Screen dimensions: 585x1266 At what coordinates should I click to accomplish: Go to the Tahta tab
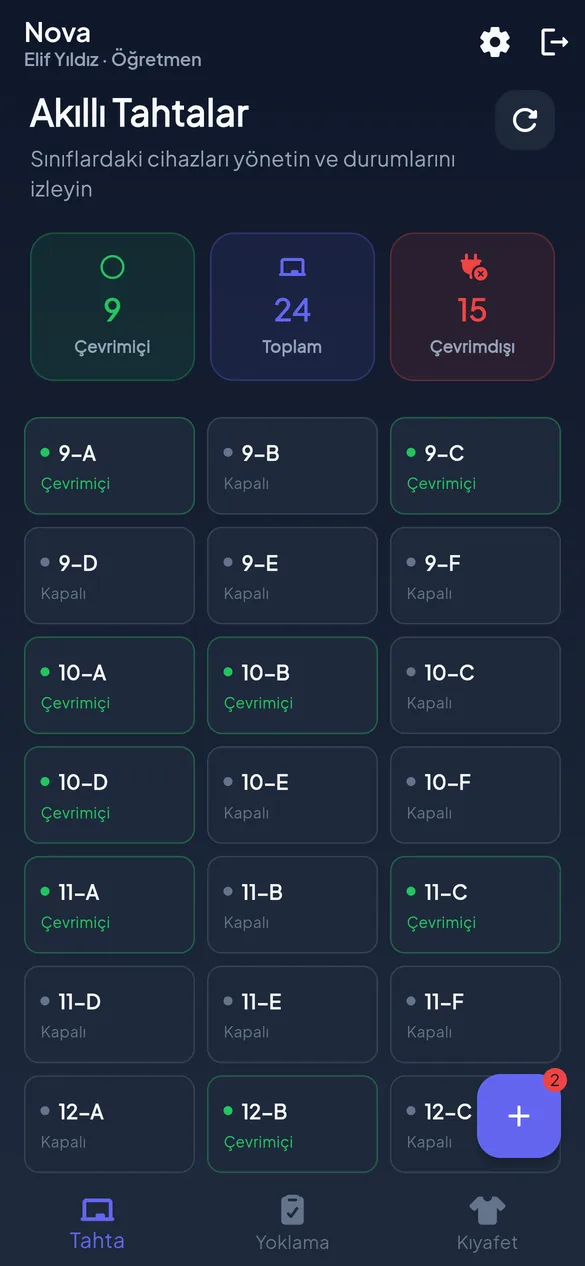click(97, 1223)
